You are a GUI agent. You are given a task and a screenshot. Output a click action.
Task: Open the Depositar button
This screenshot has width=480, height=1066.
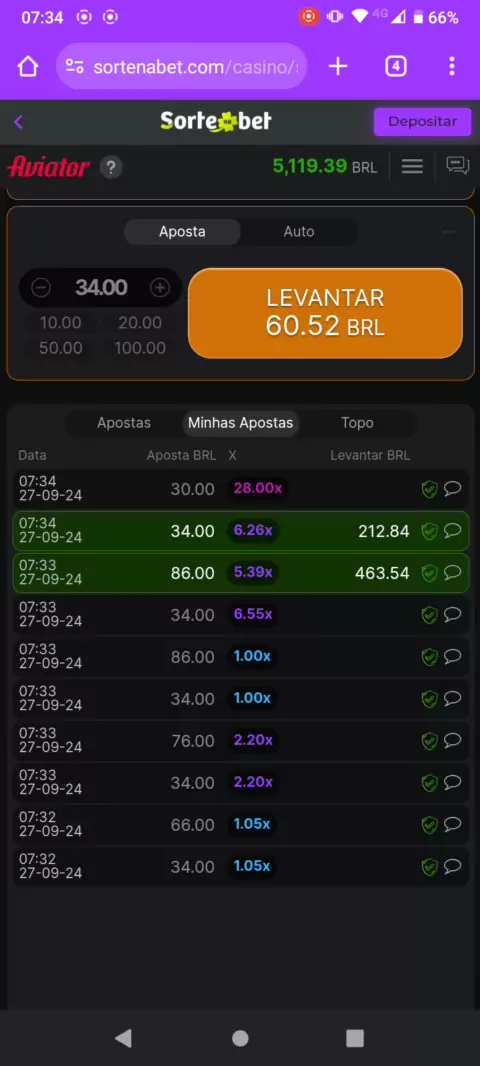[x=422, y=122]
